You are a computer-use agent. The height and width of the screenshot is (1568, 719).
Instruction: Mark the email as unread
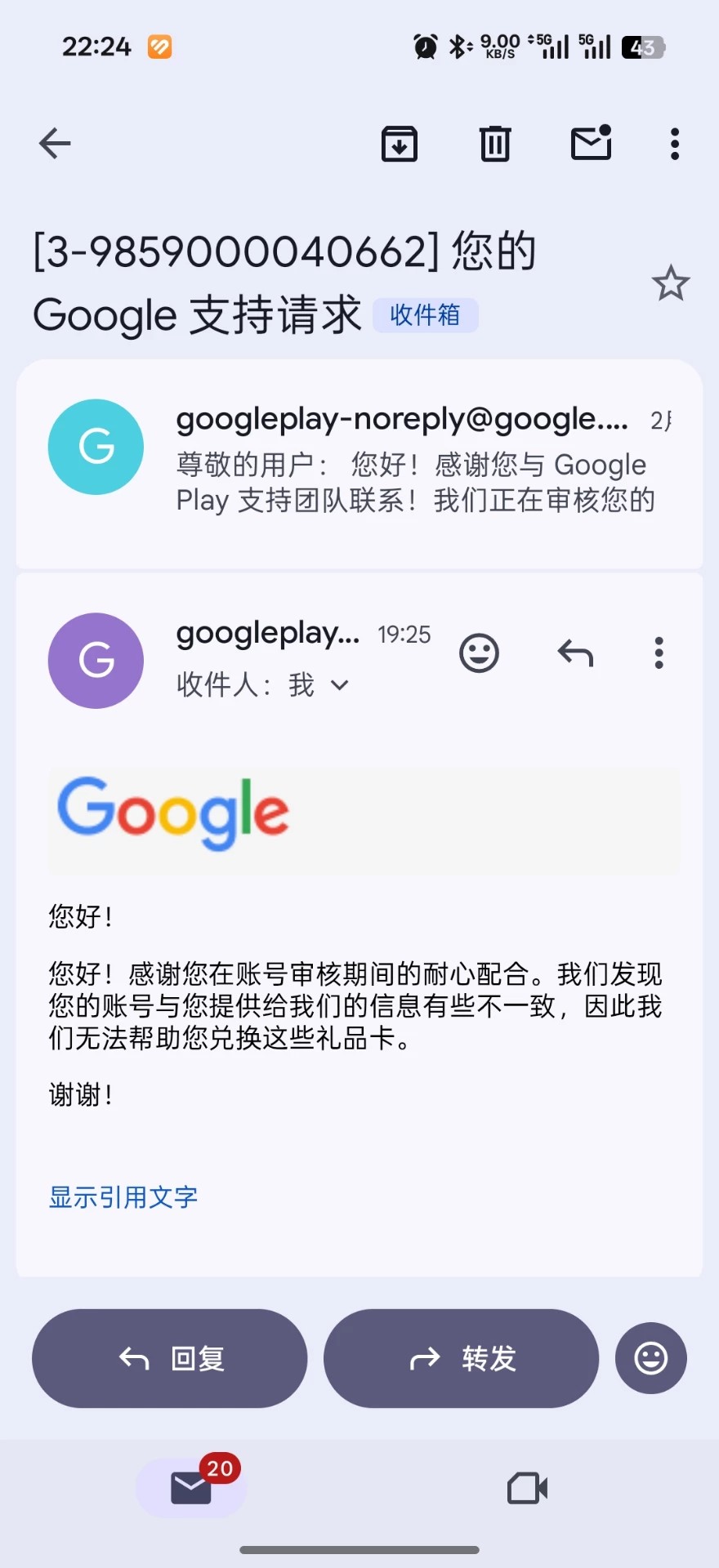[x=592, y=142]
